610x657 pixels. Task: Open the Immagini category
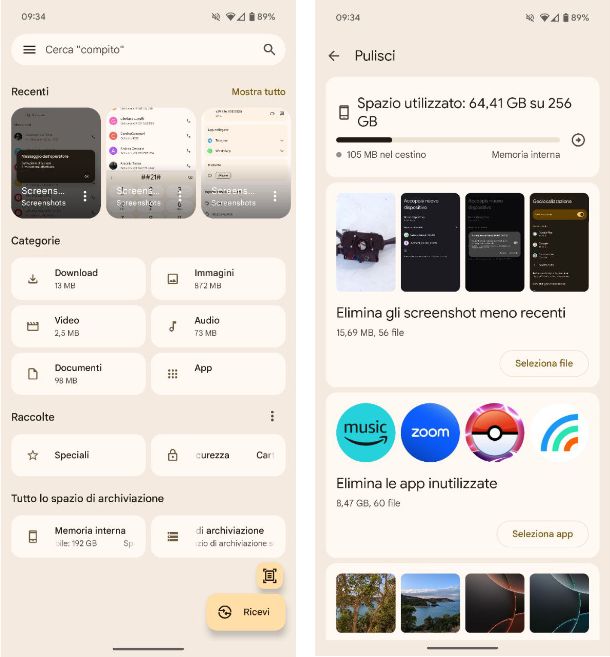tap(218, 278)
